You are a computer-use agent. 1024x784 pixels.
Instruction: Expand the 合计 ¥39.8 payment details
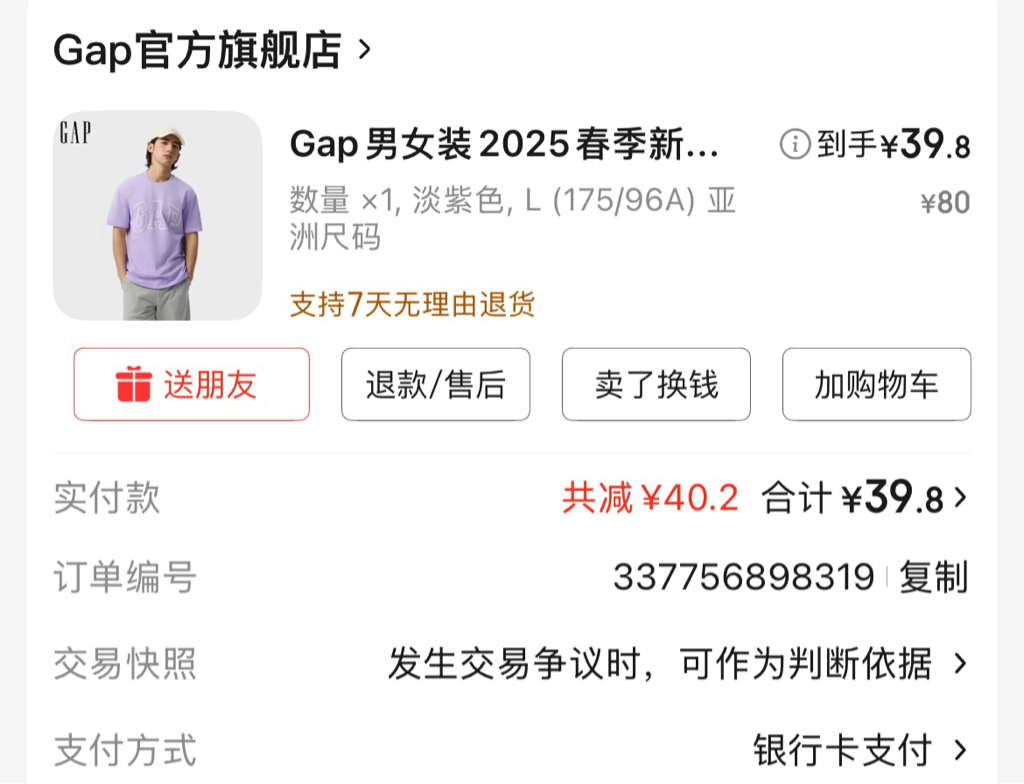click(866, 497)
